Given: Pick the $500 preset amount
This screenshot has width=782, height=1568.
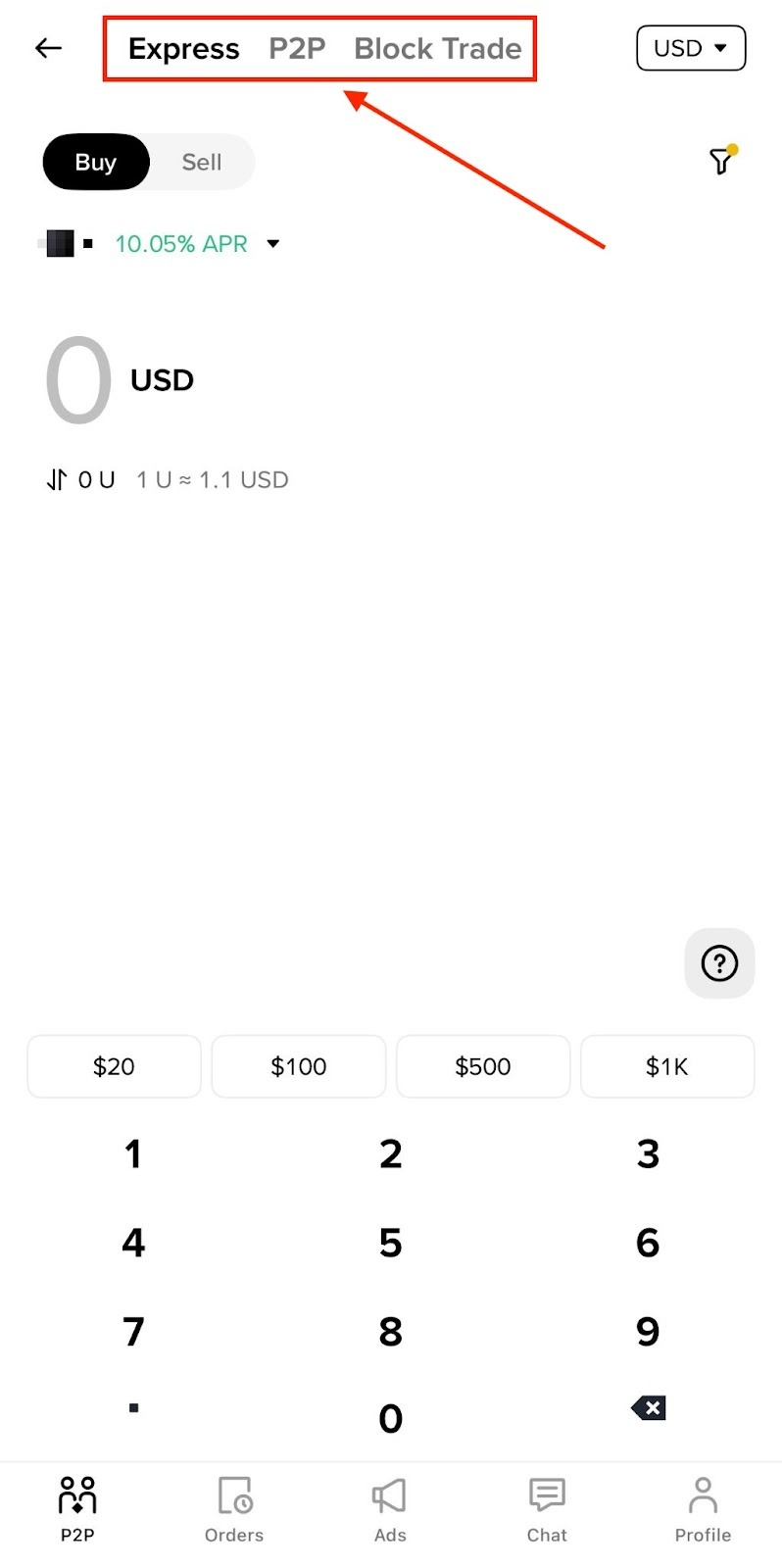Looking at the screenshot, I should pos(483,1066).
